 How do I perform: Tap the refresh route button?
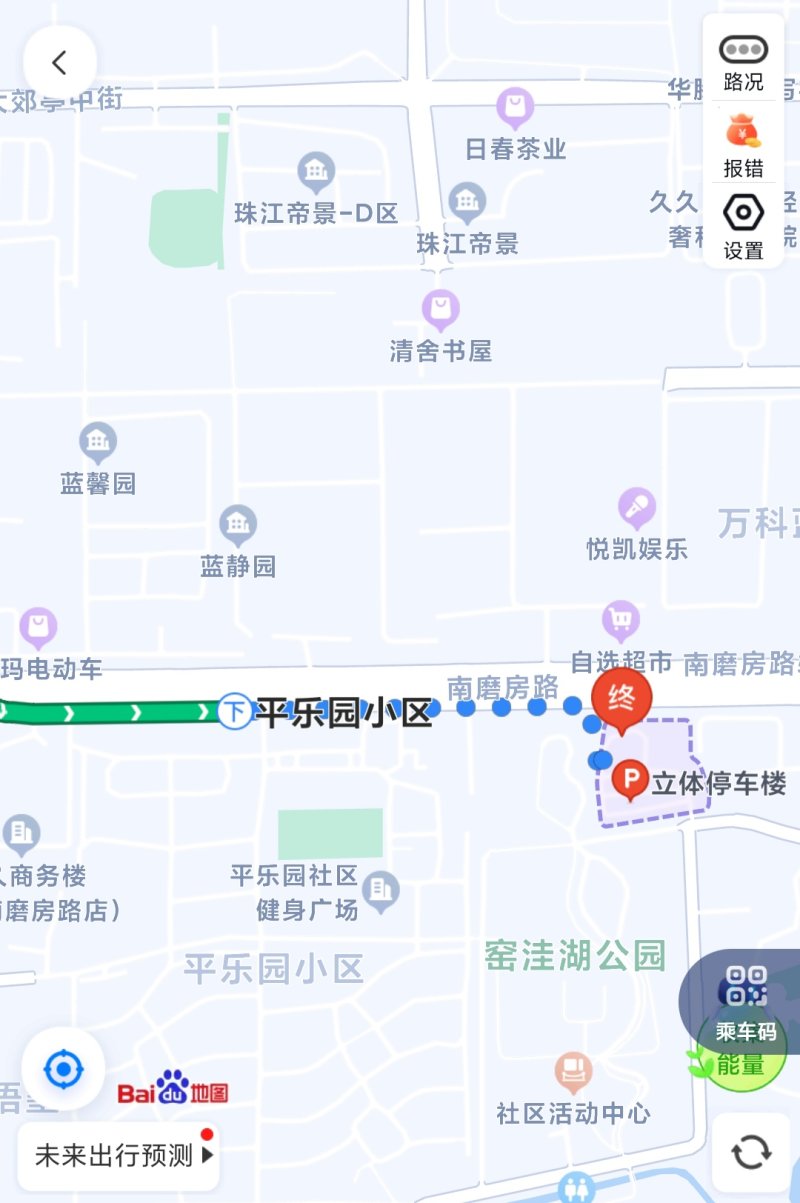750,1152
